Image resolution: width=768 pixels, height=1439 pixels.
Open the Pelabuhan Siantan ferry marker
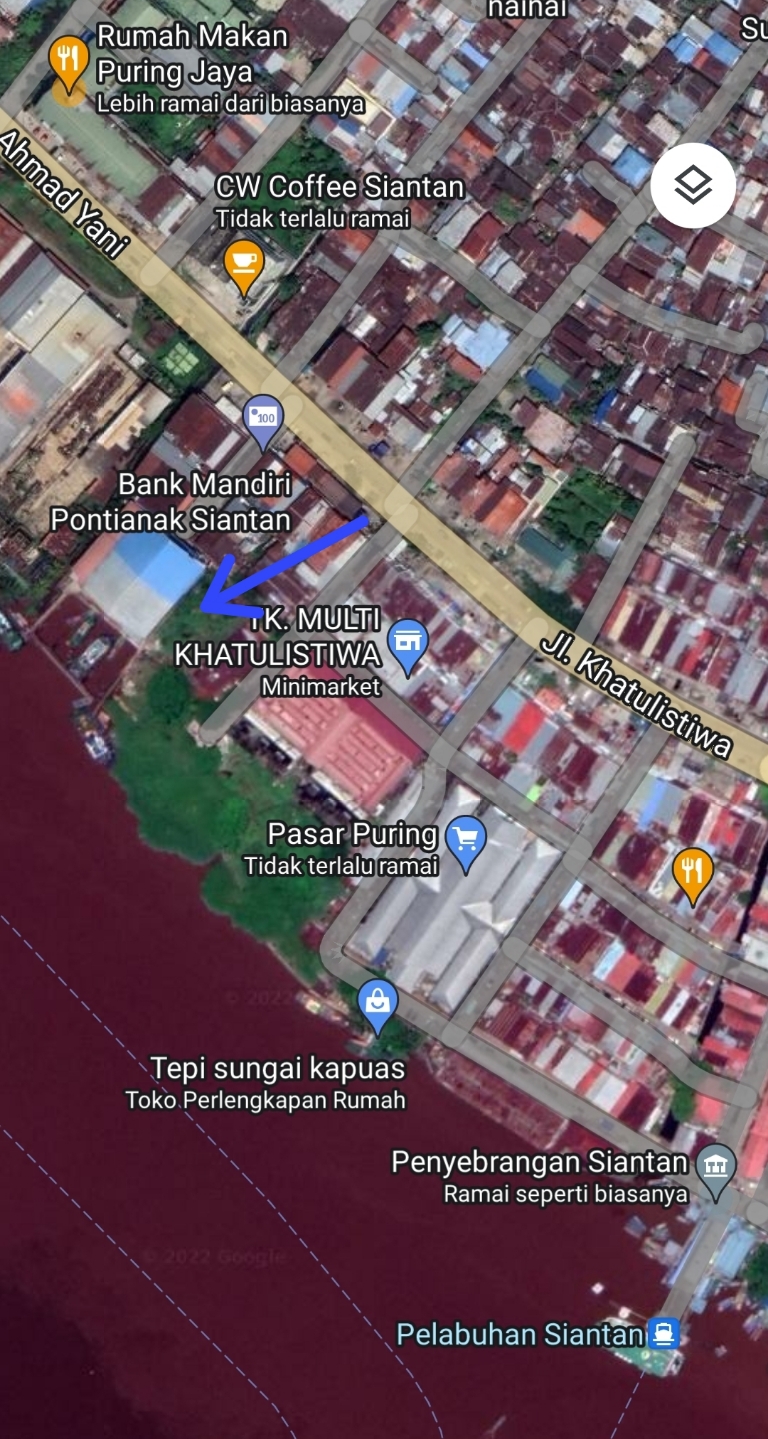664,1332
